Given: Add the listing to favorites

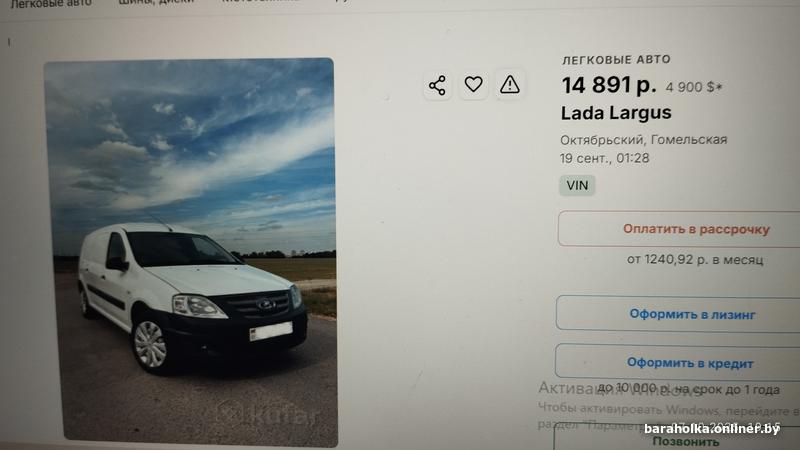Looking at the screenshot, I should (x=474, y=85).
